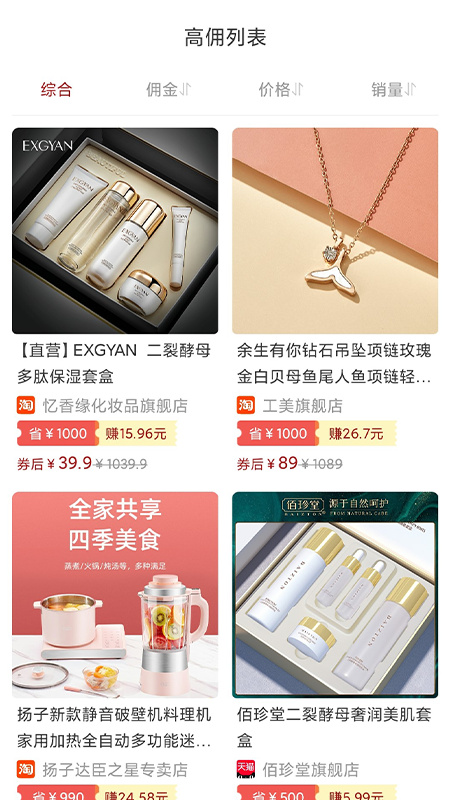The height and width of the screenshot is (800, 450).
Task: Select the 综合 sorting tab
Action: click(57, 90)
